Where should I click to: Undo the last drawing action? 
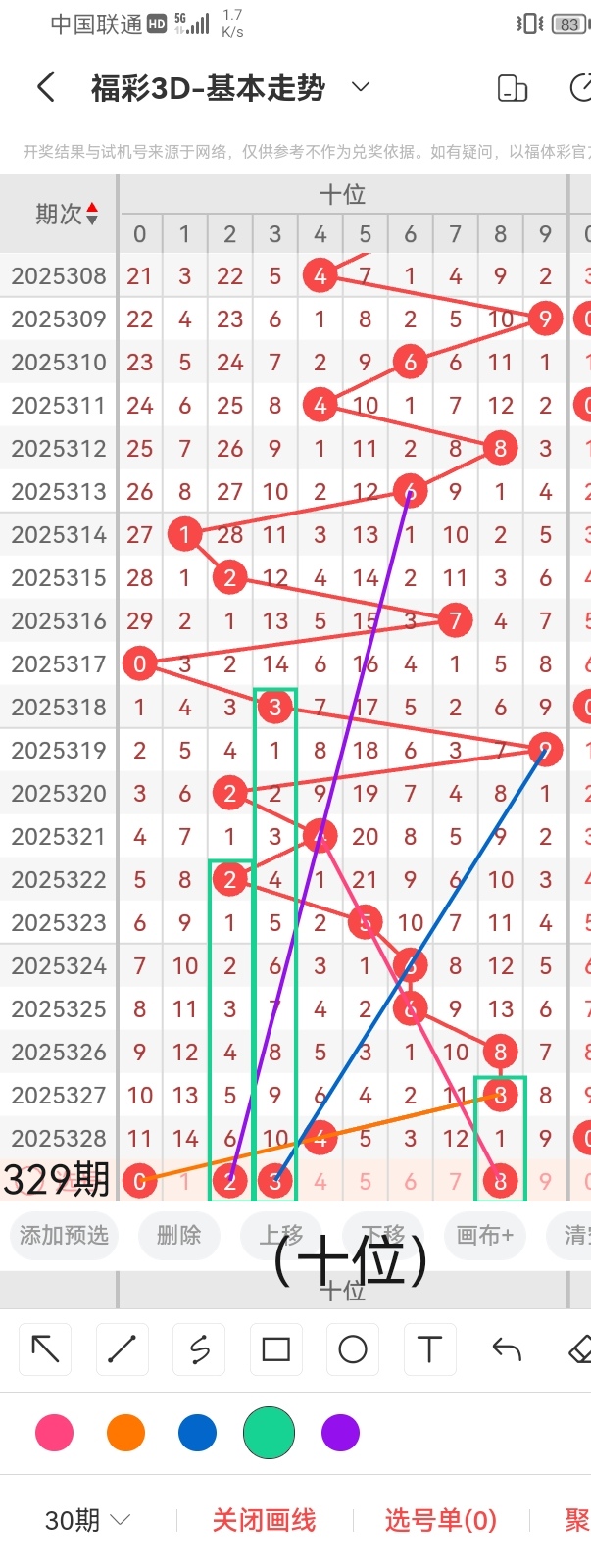506,1349
